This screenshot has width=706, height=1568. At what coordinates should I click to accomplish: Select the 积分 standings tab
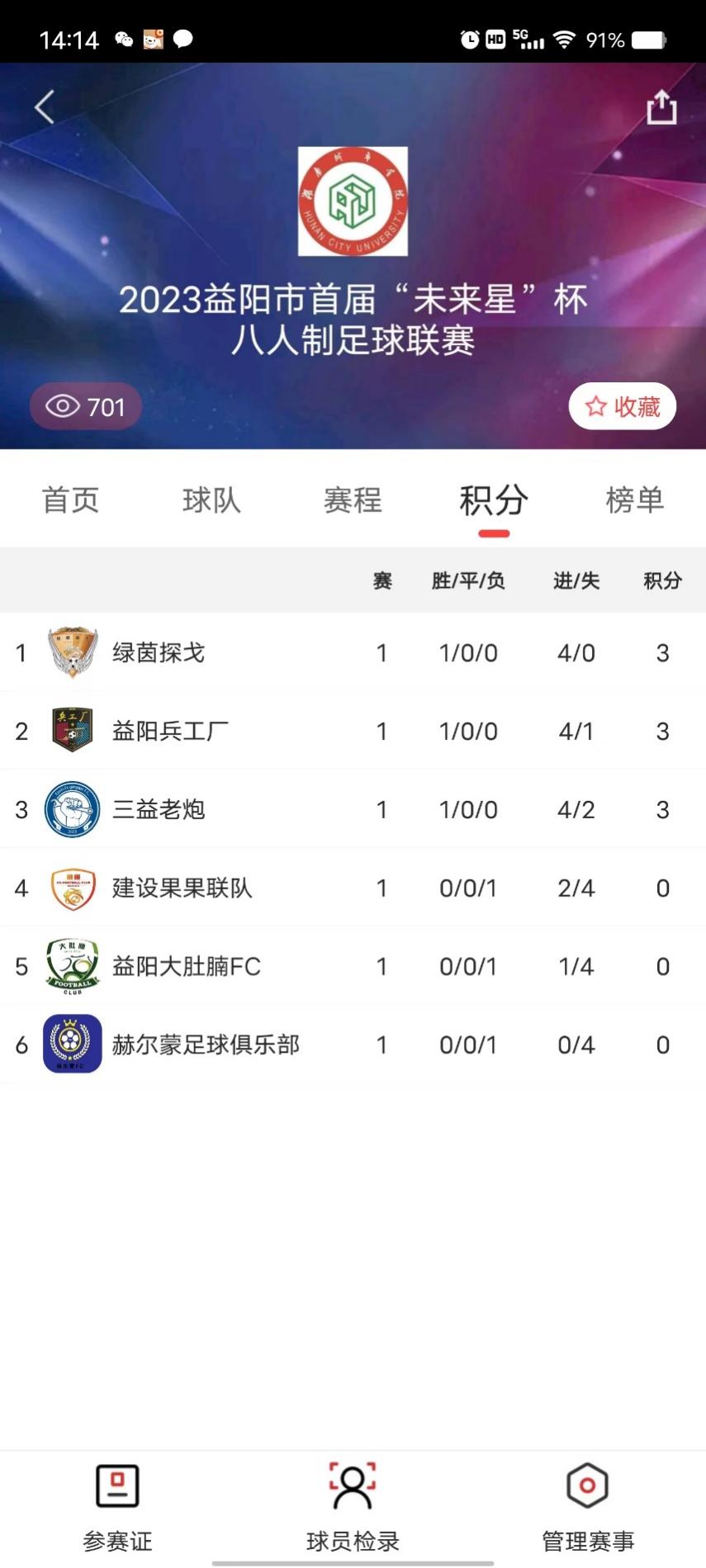[494, 500]
